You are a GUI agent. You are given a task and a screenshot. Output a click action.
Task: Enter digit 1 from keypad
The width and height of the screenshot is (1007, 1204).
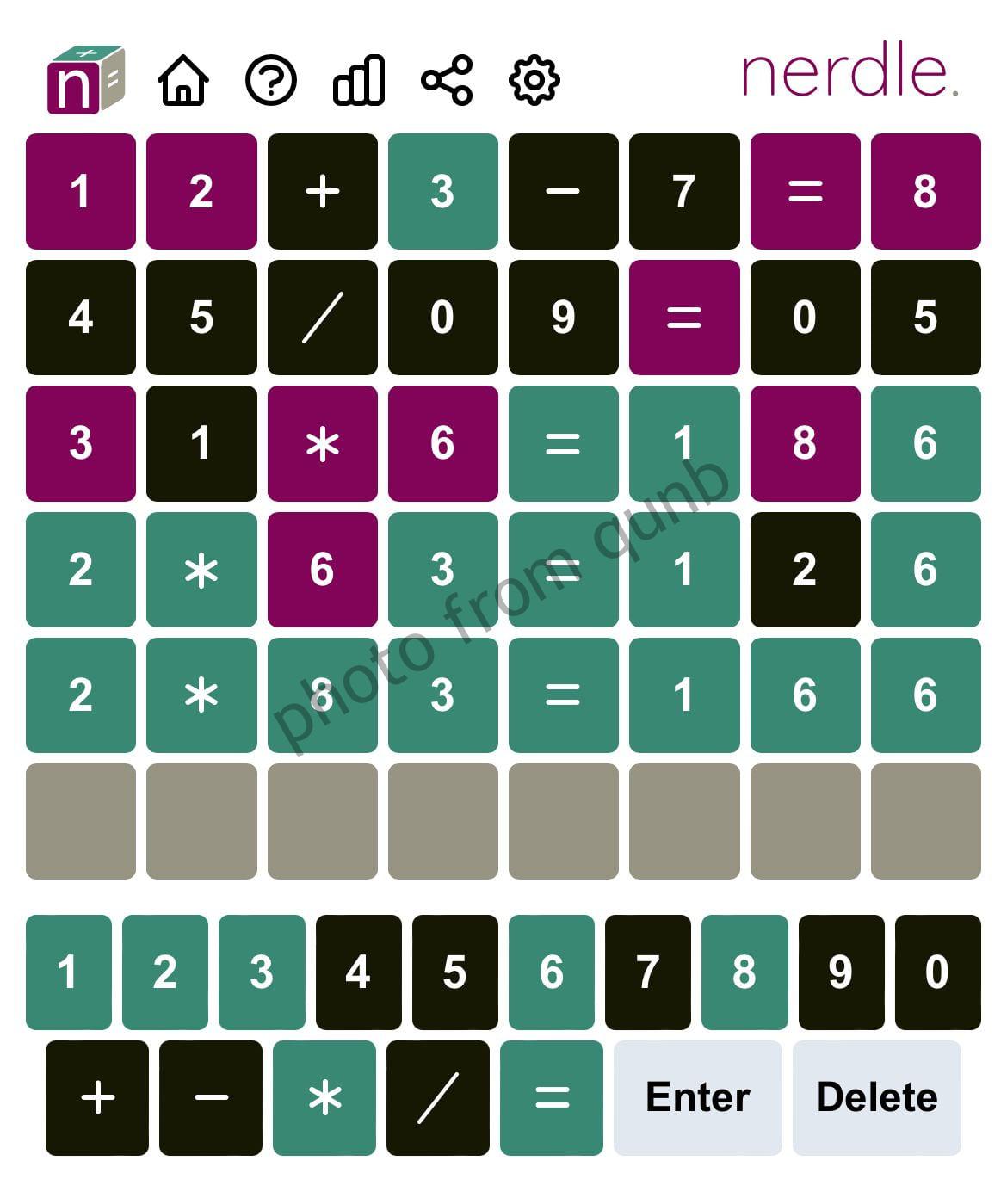[x=68, y=972]
